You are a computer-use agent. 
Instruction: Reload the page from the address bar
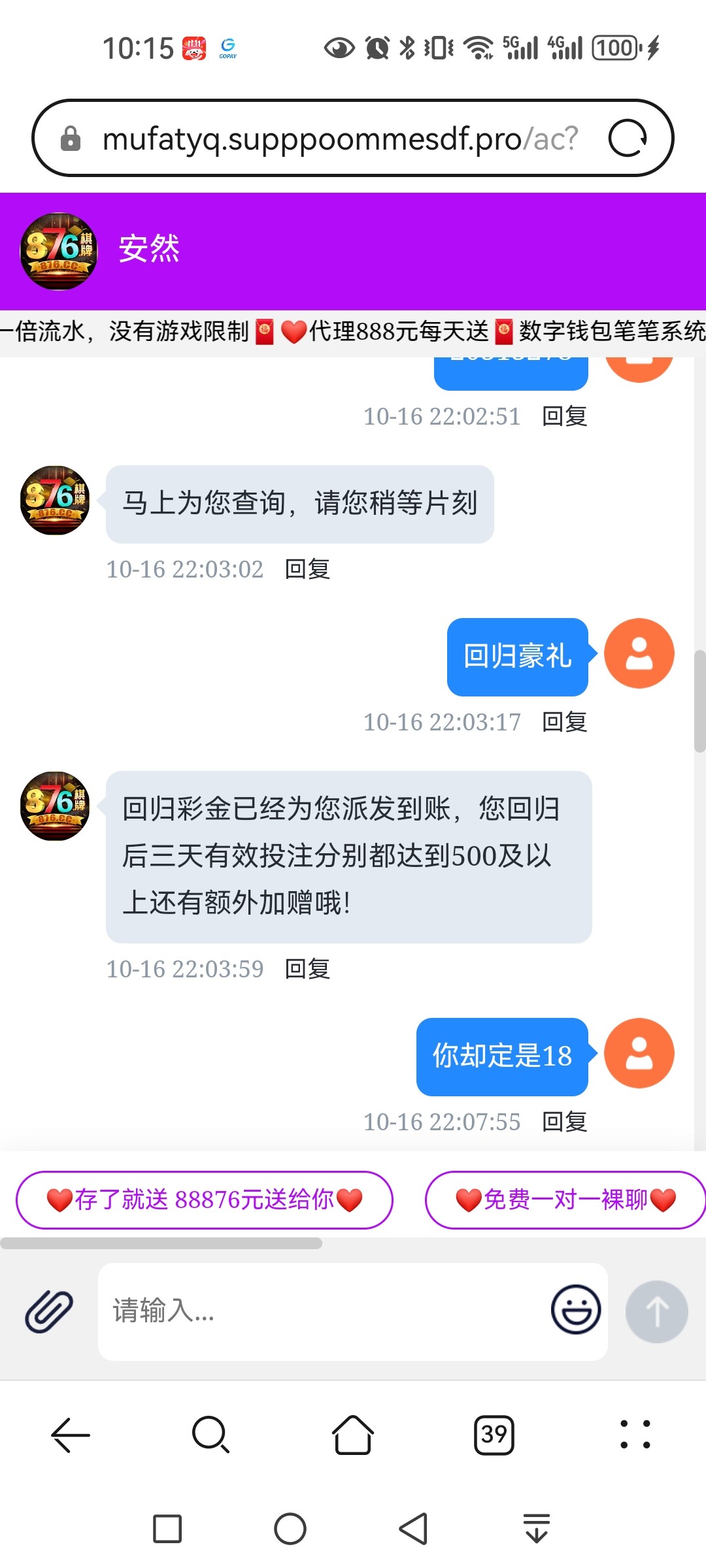[628, 139]
